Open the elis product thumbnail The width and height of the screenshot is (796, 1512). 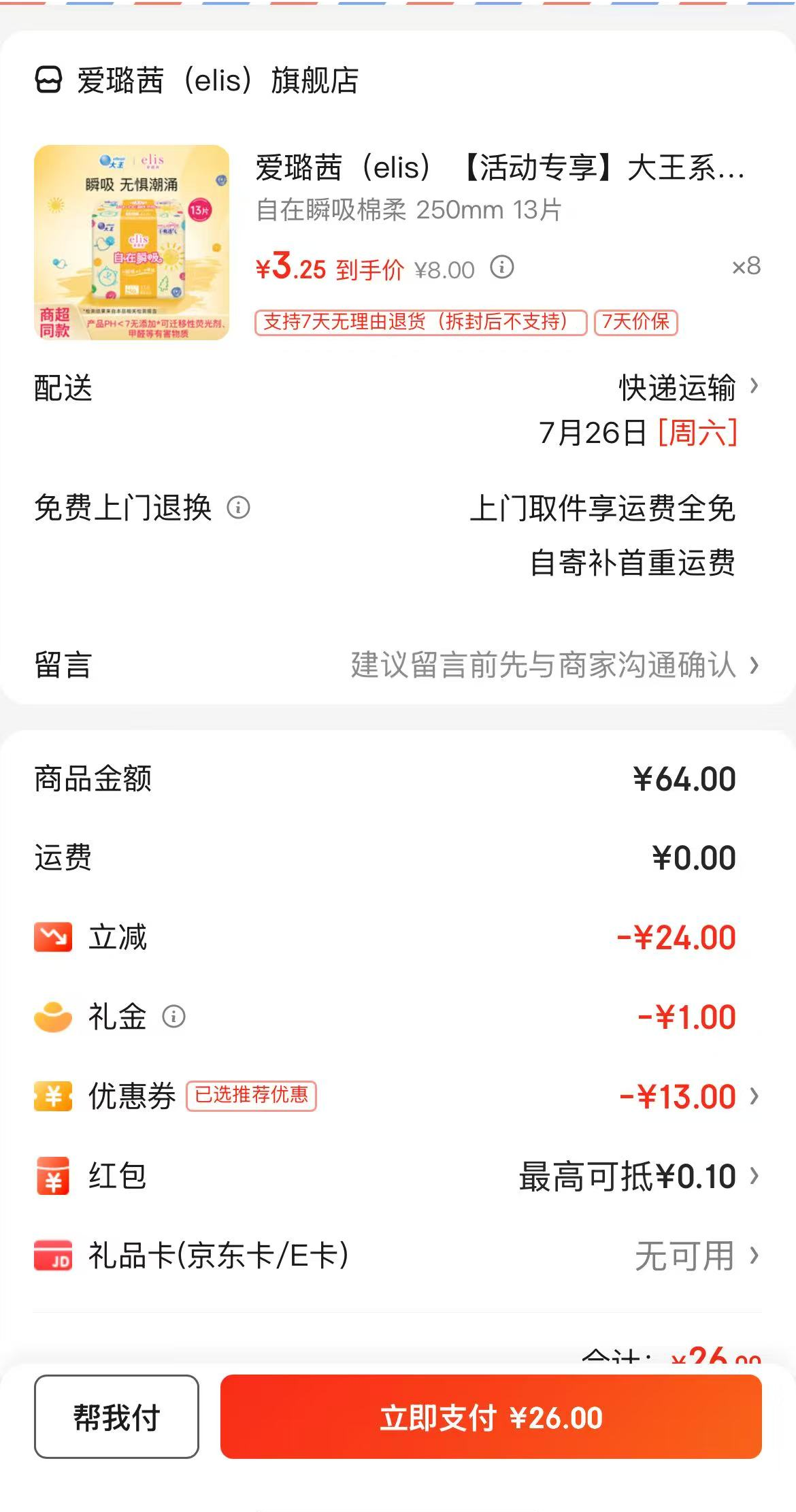point(131,242)
